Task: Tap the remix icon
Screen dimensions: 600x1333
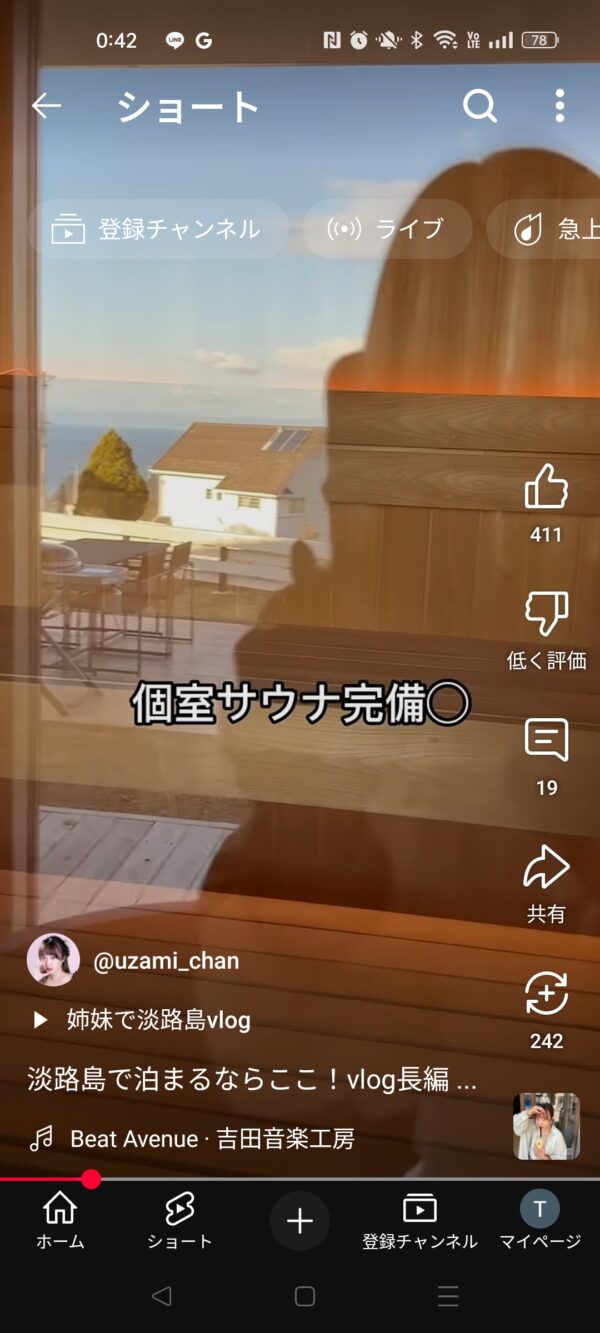Action: tap(546, 995)
